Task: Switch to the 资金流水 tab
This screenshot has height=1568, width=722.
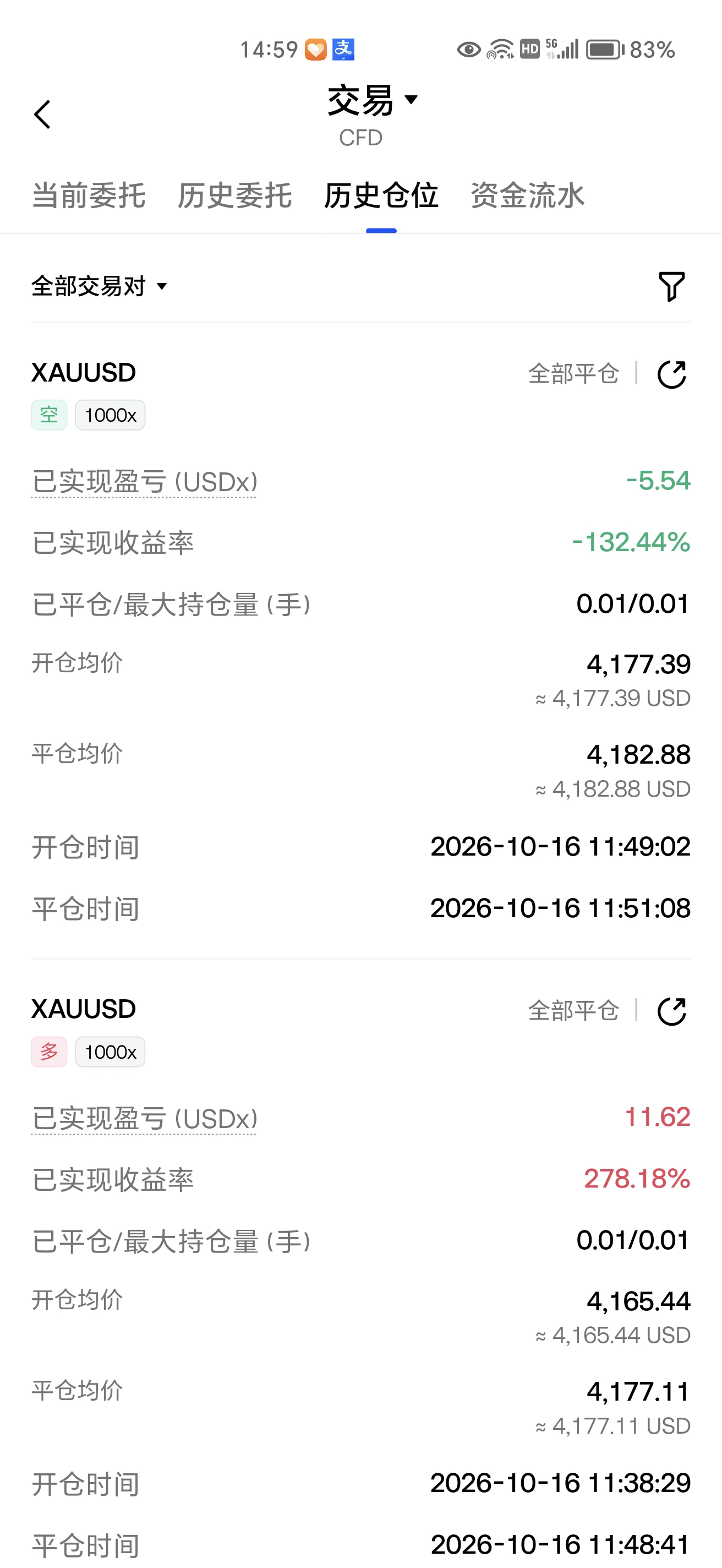Action: coord(527,195)
